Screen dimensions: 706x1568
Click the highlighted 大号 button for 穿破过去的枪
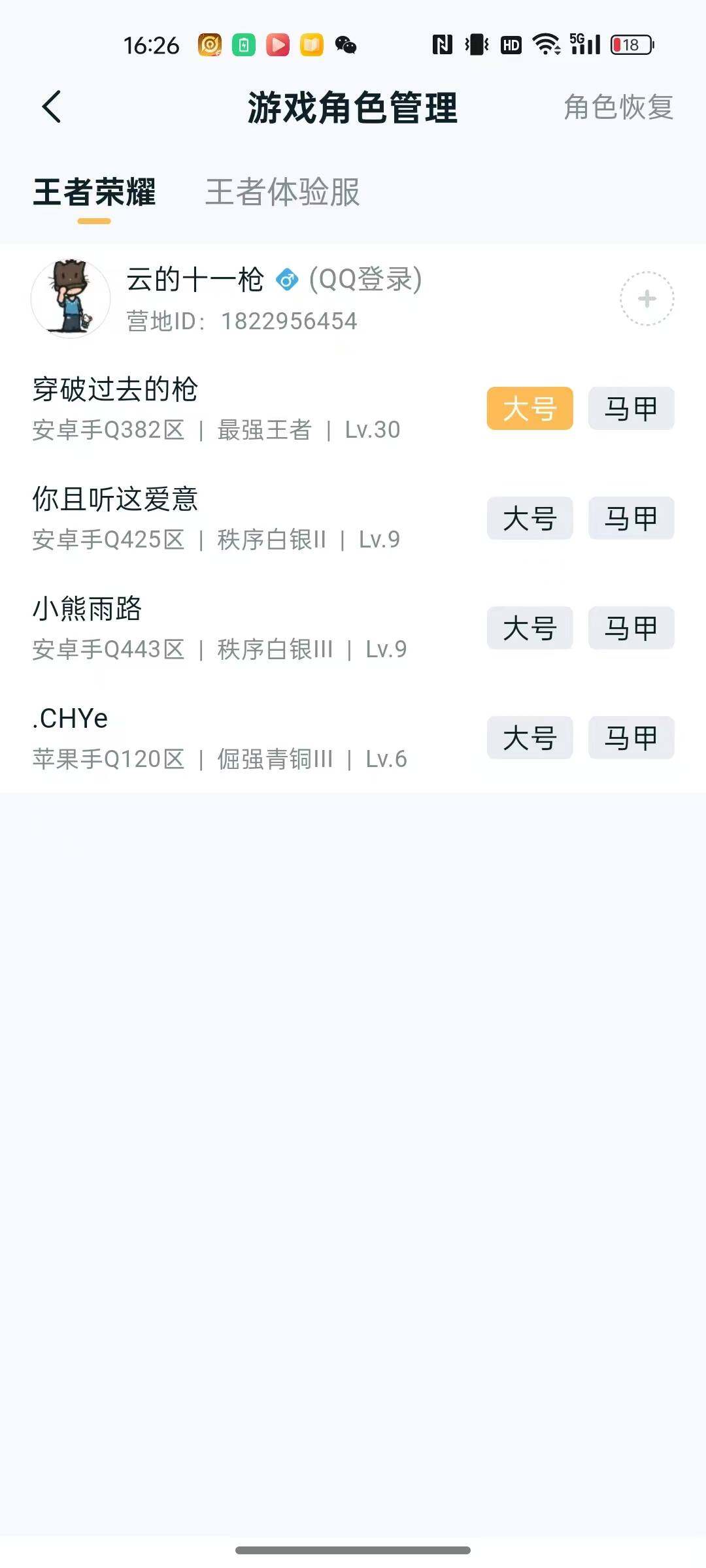point(529,408)
